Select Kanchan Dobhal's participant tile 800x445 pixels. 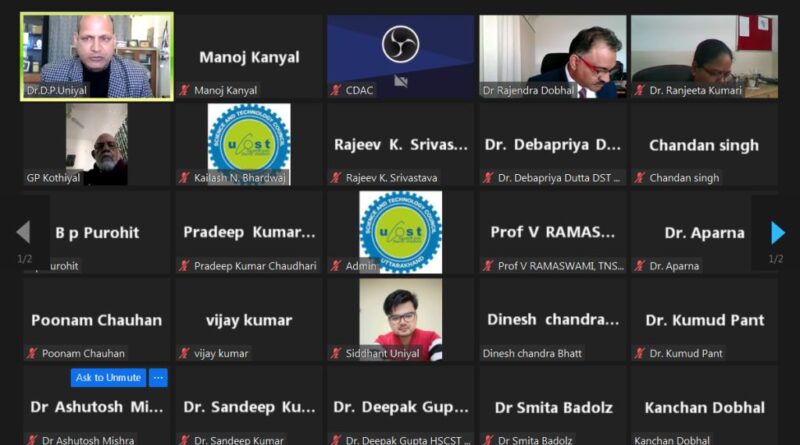(704, 407)
